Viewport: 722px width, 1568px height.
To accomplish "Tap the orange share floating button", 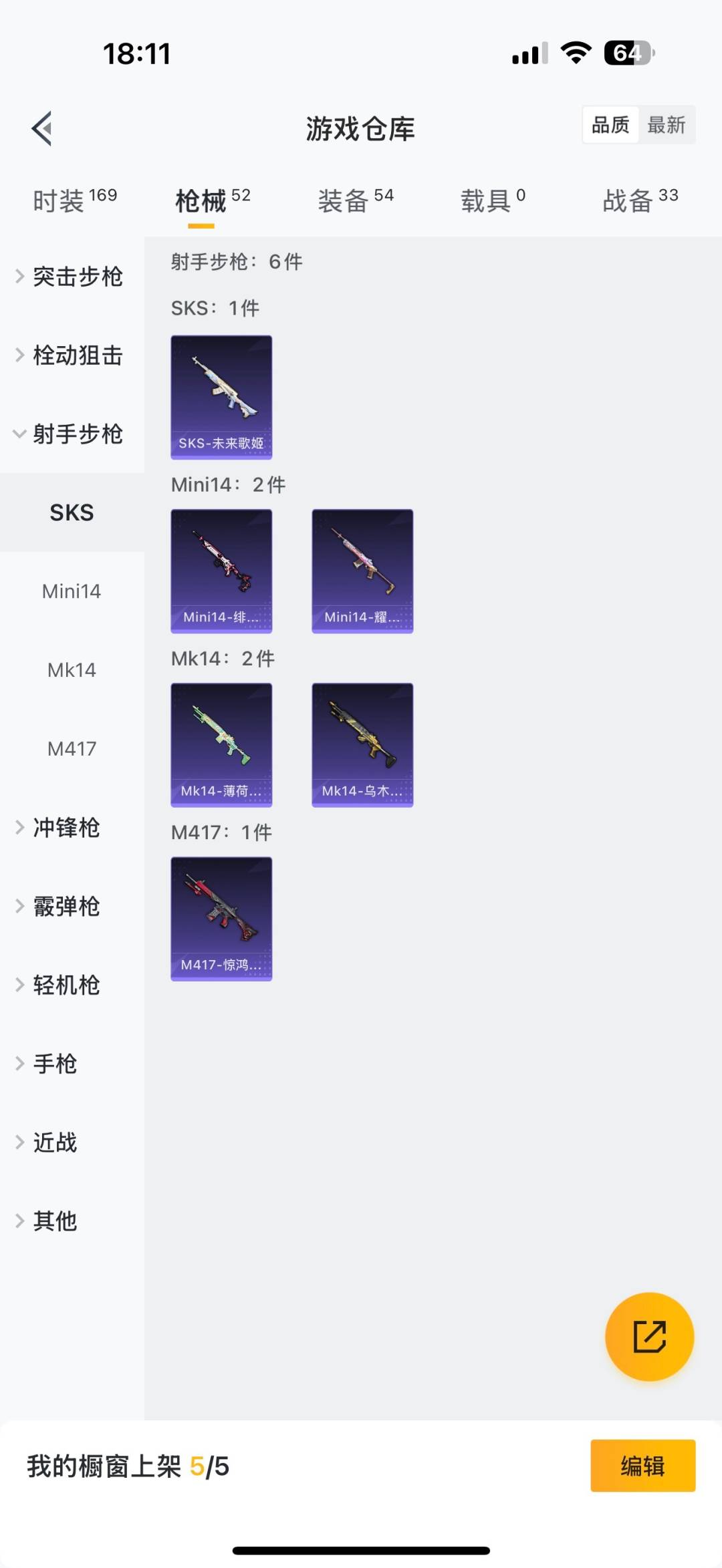I will [649, 1337].
